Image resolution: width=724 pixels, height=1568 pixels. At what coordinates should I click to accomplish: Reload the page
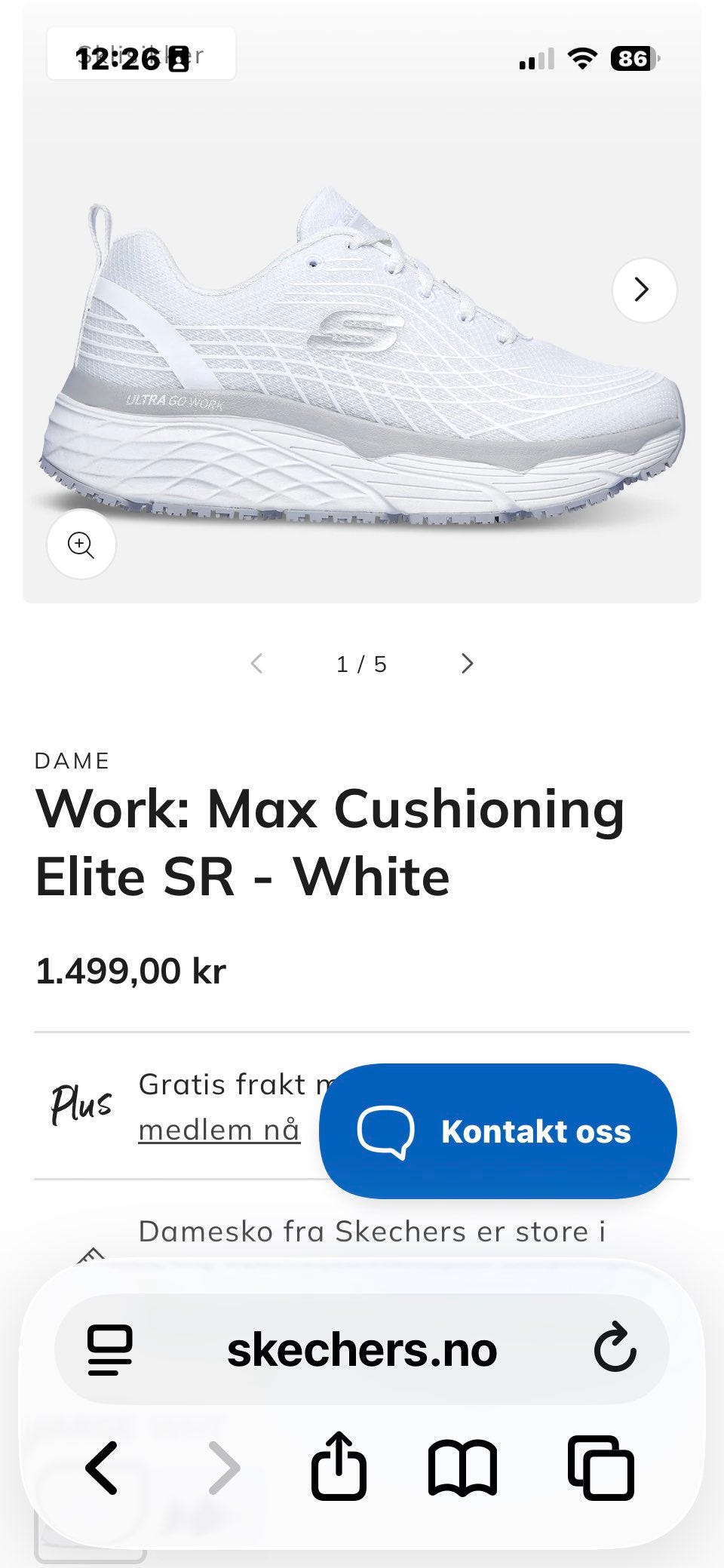(x=615, y=1348)
